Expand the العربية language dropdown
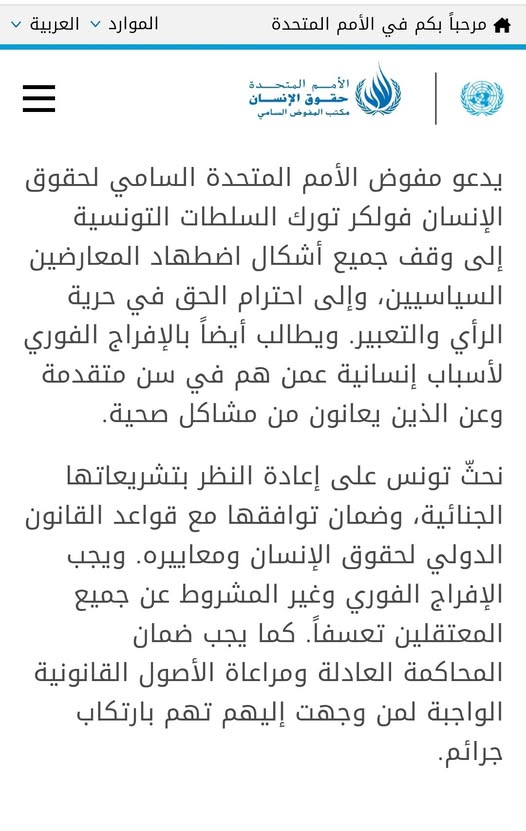Screen dimensions: 526x831 46,24
